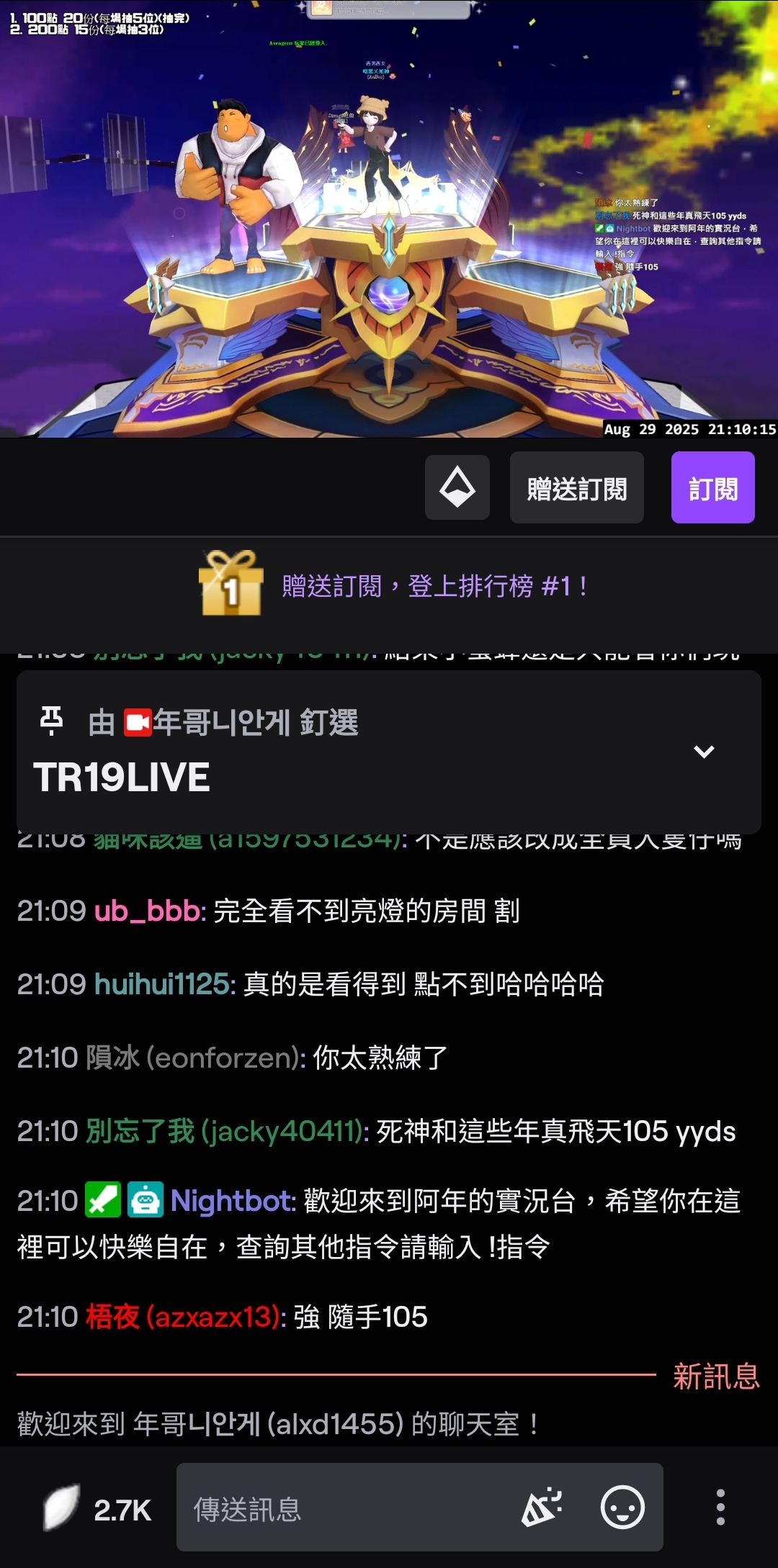
Task: Focus the 傳送訊息 message input field
Action: coord(346,1508)
